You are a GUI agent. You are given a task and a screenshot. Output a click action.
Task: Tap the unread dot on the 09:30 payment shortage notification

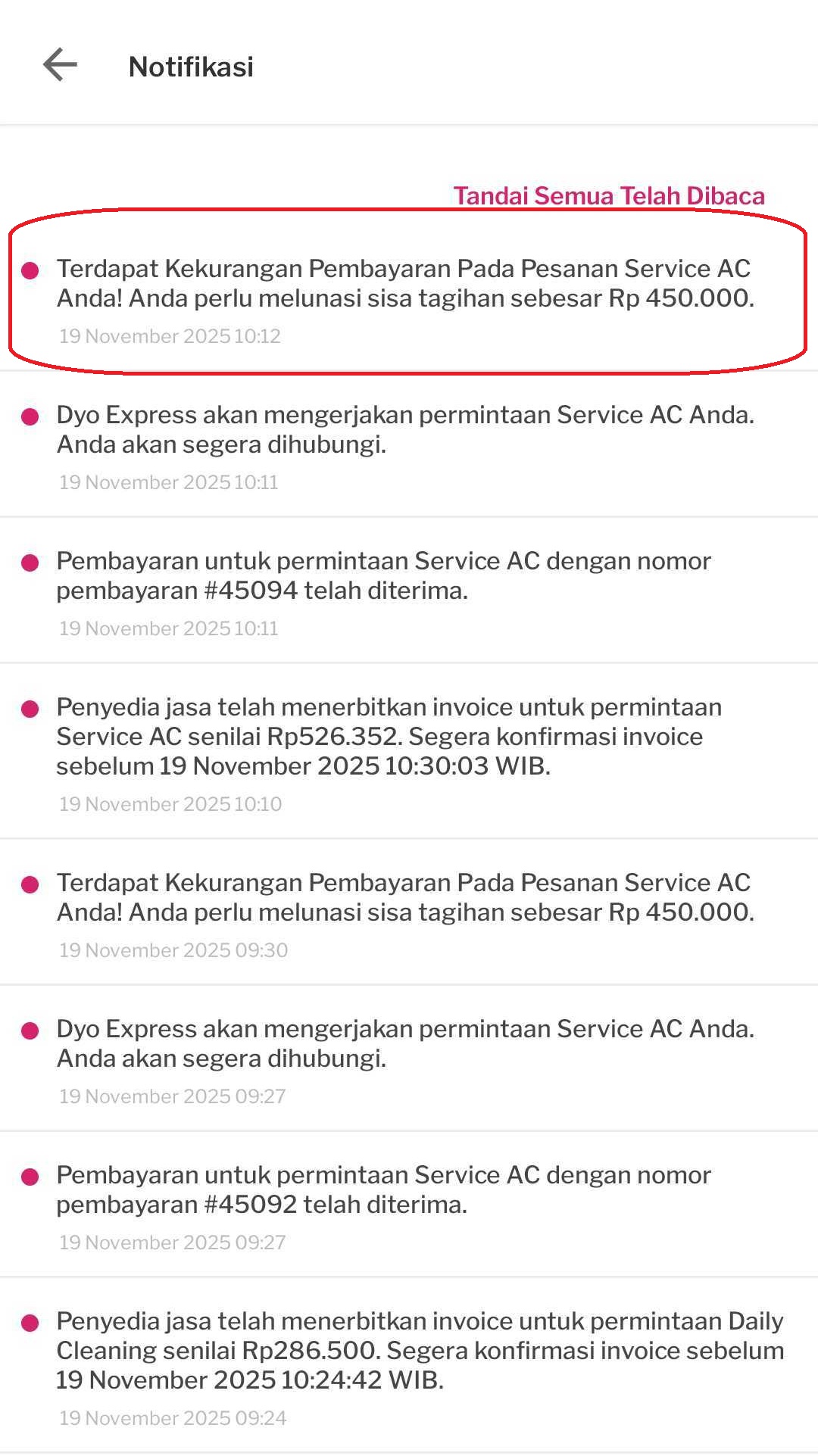point(30,883)
